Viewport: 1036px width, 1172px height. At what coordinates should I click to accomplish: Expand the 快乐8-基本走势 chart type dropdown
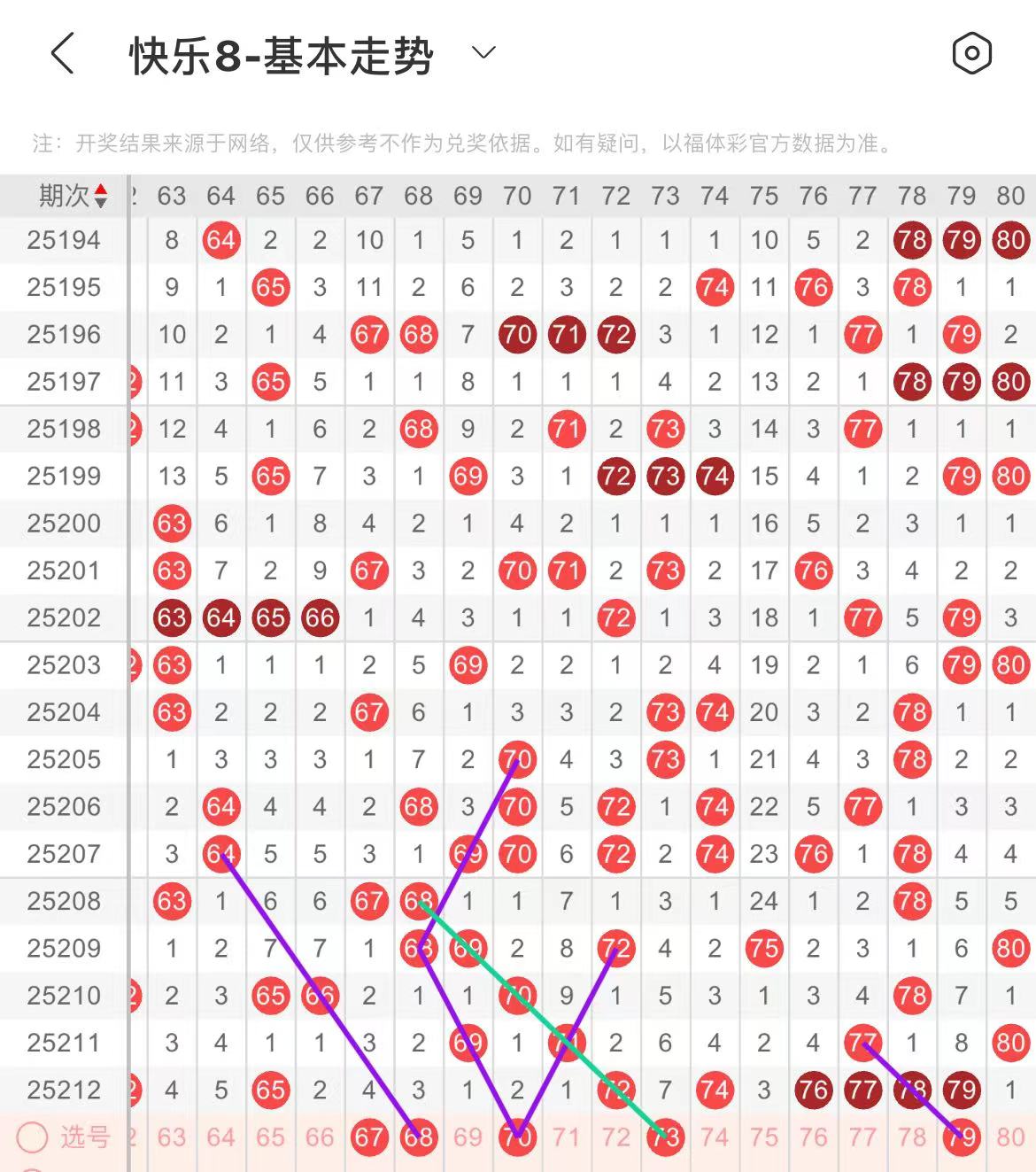[483, 53]
